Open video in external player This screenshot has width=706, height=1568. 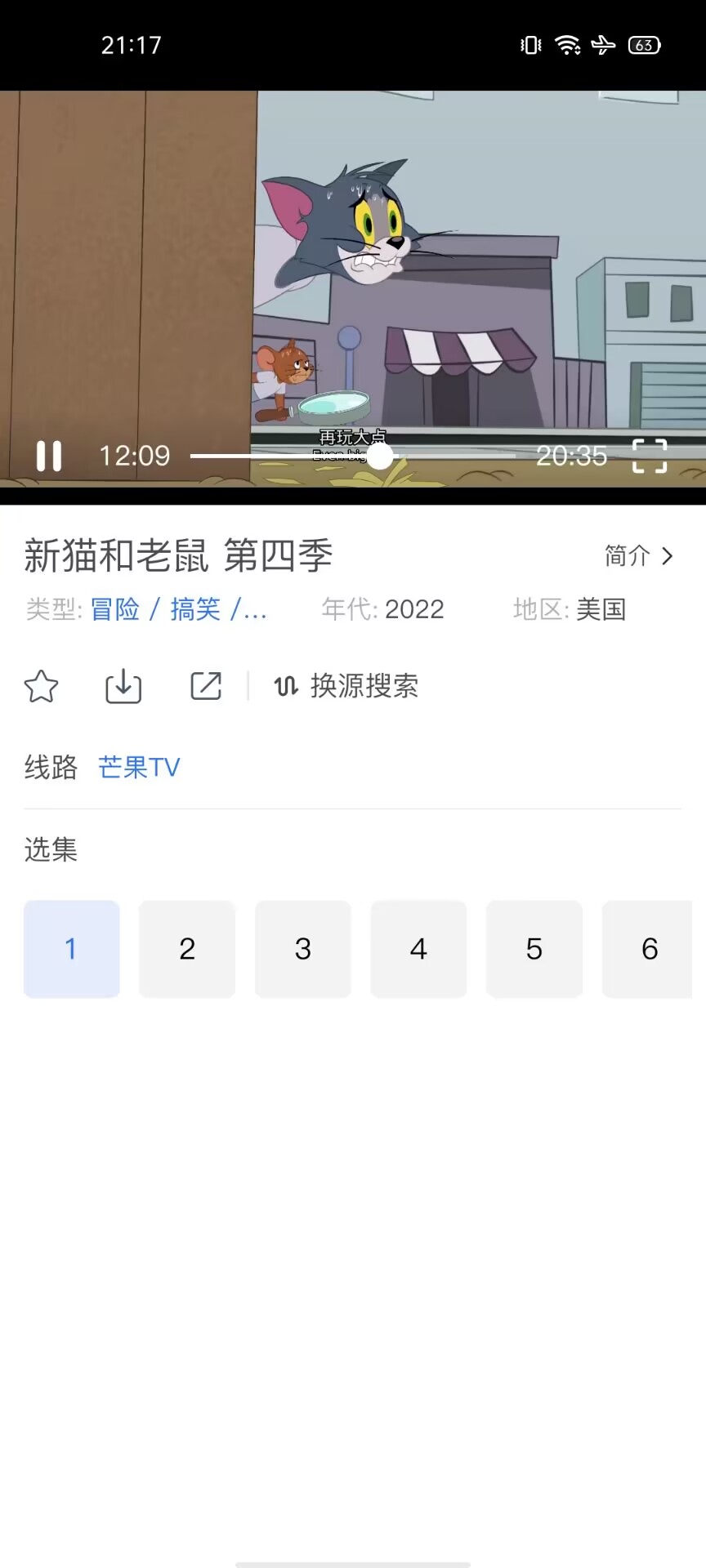pos(205,686)
